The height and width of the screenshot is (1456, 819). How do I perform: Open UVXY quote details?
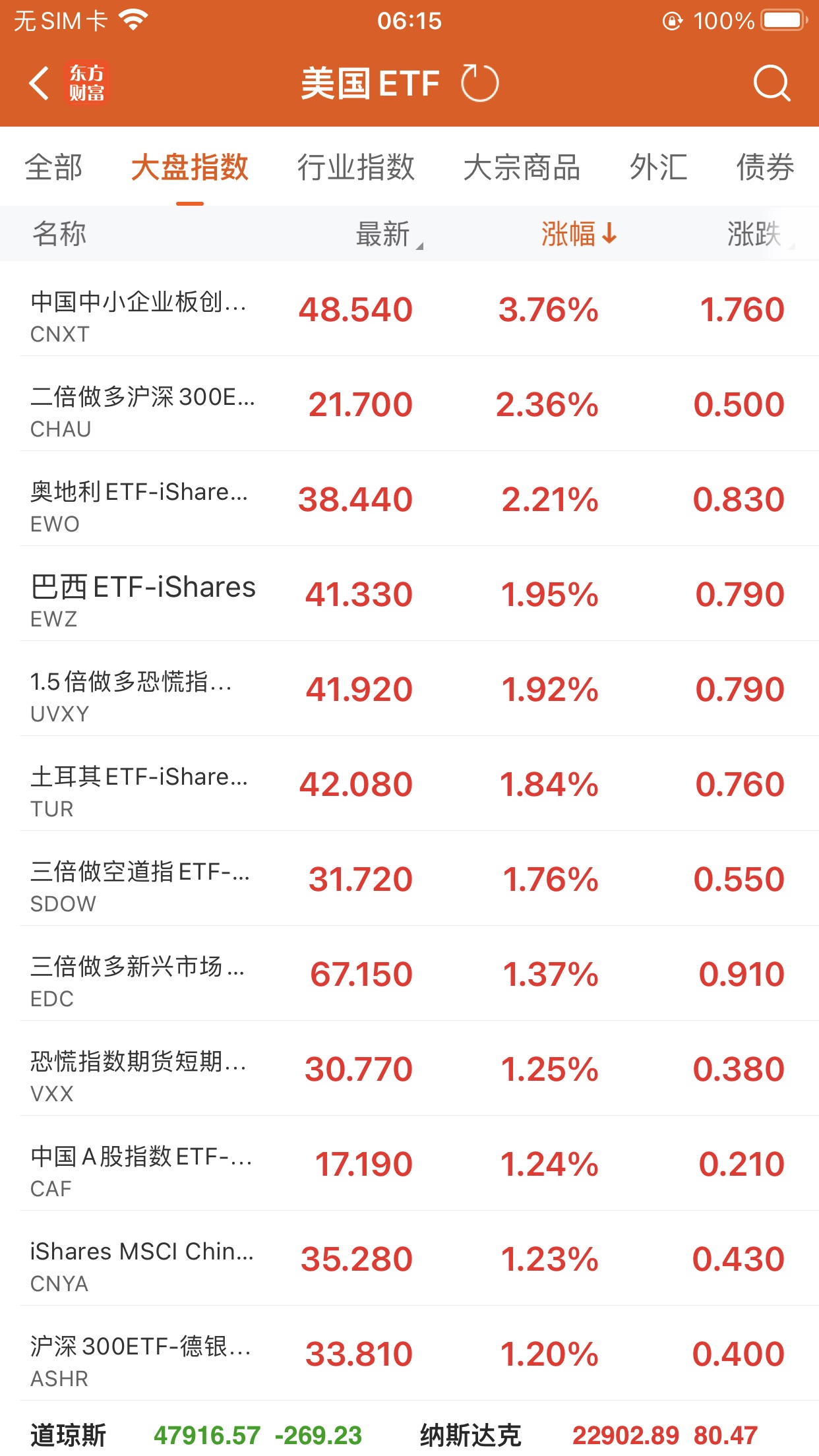pyautogui.click(x=409, y=689)
